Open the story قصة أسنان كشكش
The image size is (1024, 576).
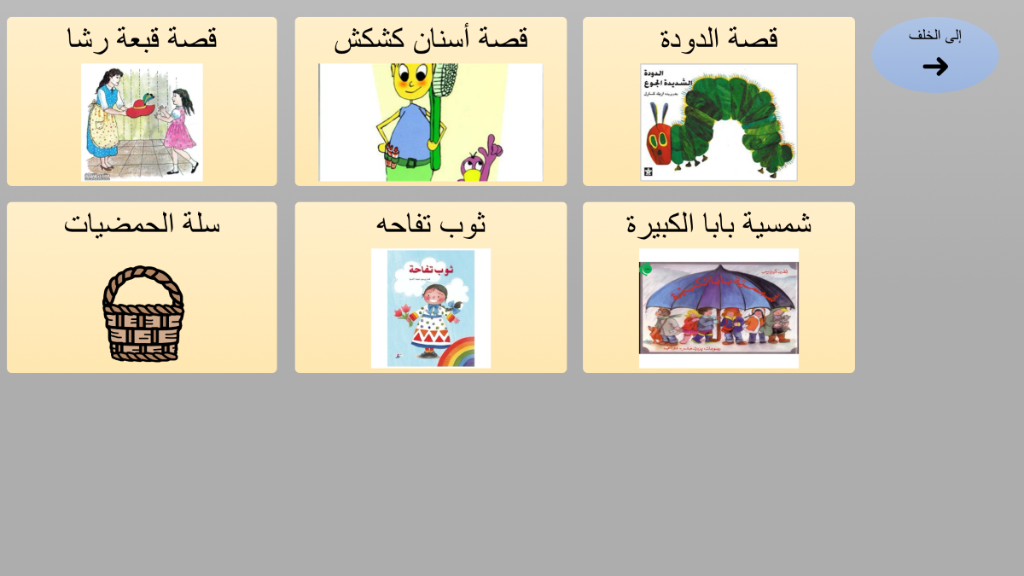click(430, 102)
